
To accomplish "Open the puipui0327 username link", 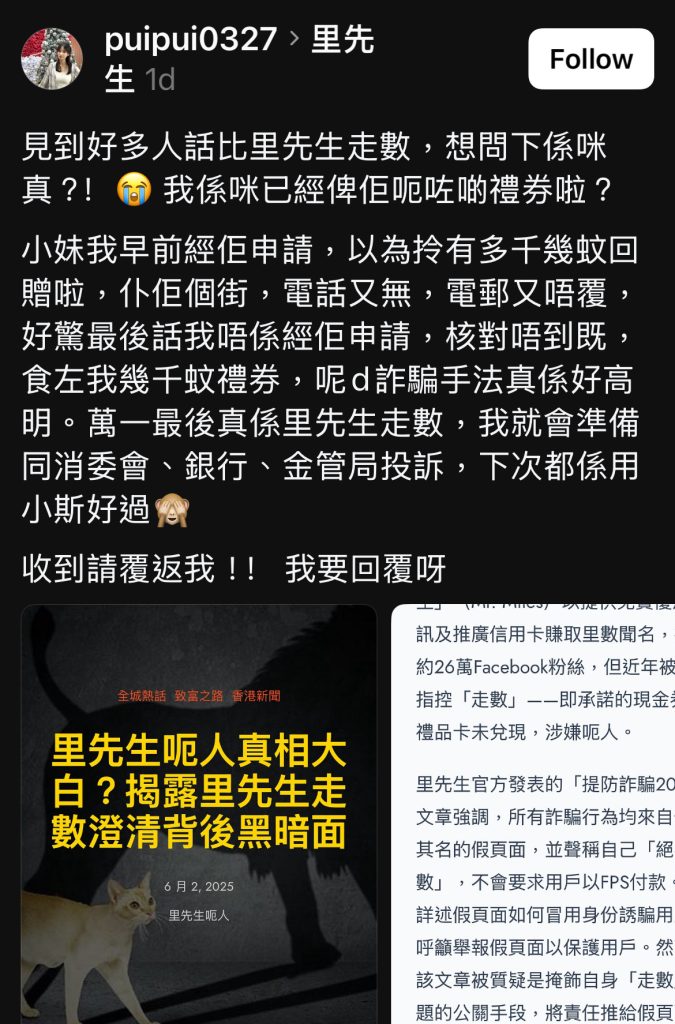I will click(190, 40).
